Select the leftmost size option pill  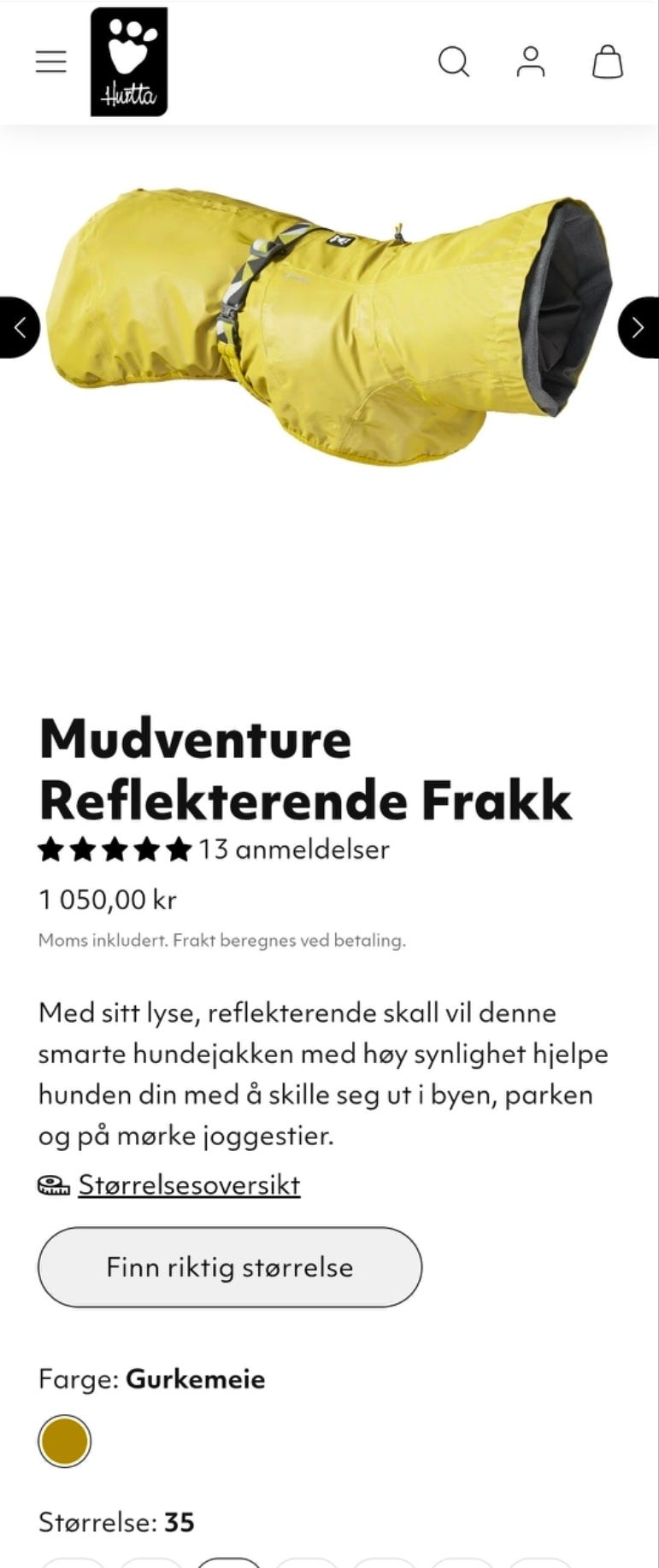(74, 1565)
